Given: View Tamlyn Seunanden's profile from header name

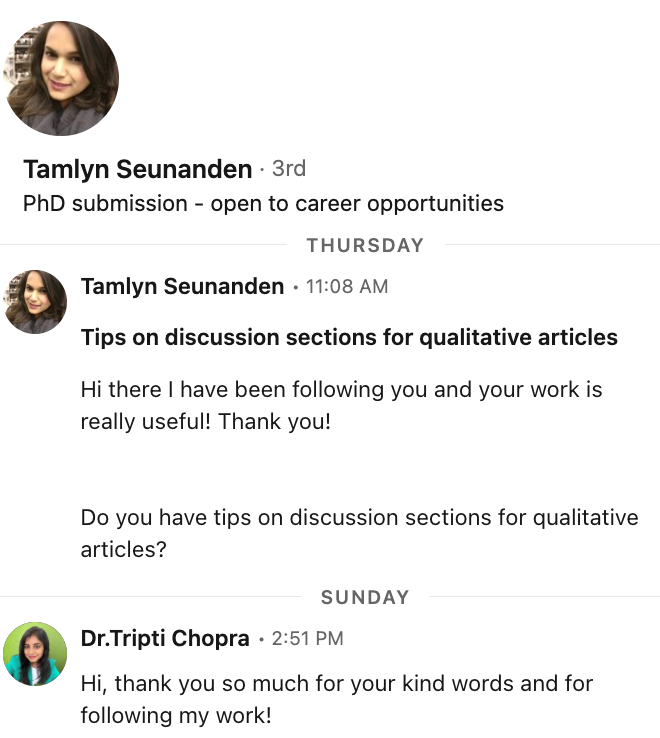Looking at the screenshot, I should pos(137,169).
